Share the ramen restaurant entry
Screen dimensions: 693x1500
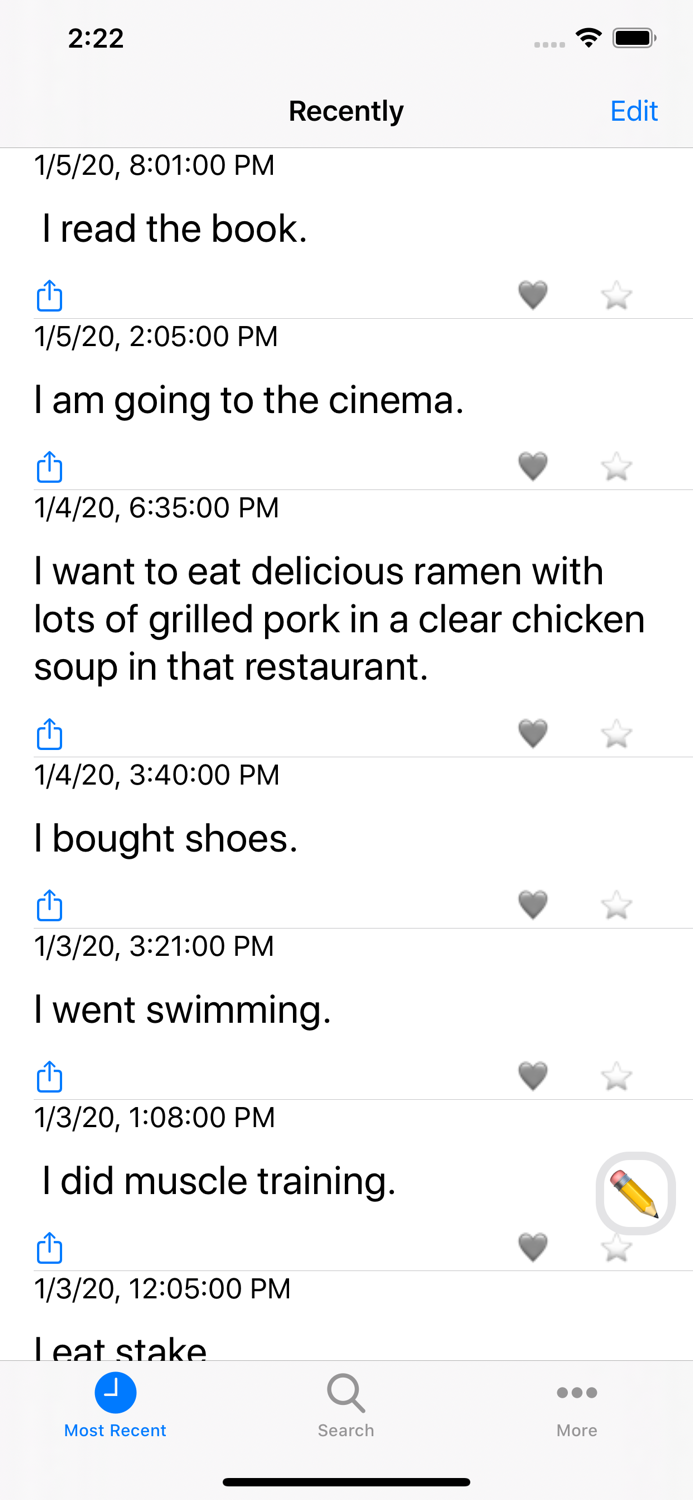(x=49, y=735)
